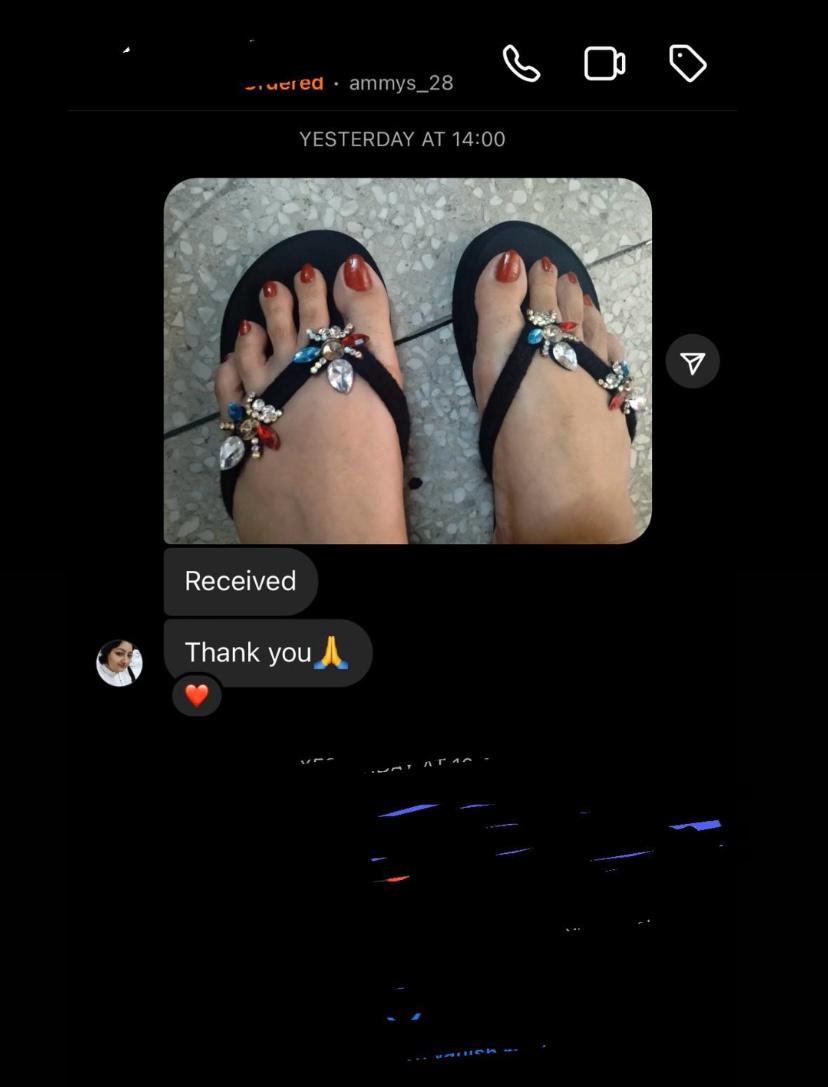Start a voice call with ammys_28
828x1087 pixels.
click(x=521, y=64)
